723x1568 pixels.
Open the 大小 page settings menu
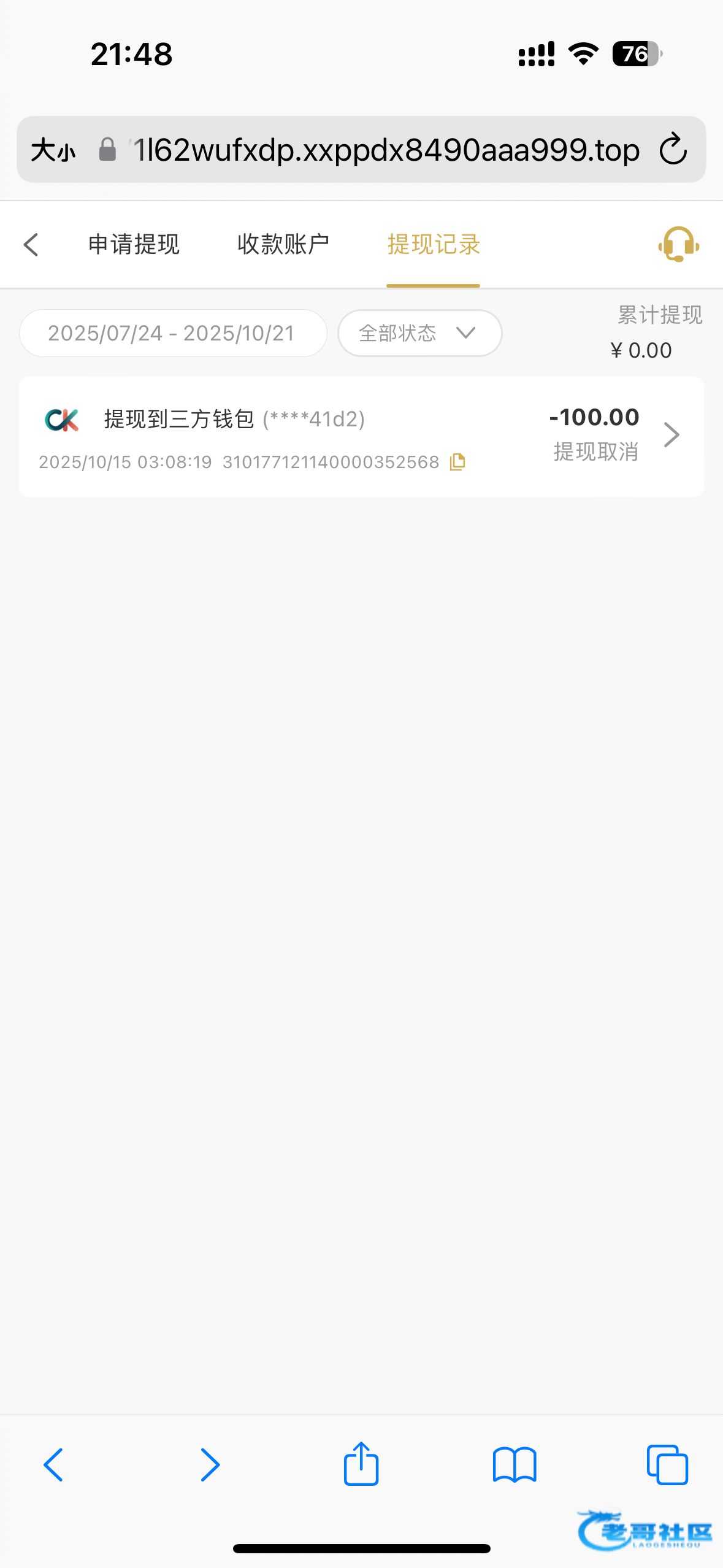click(x=53, y=150)
